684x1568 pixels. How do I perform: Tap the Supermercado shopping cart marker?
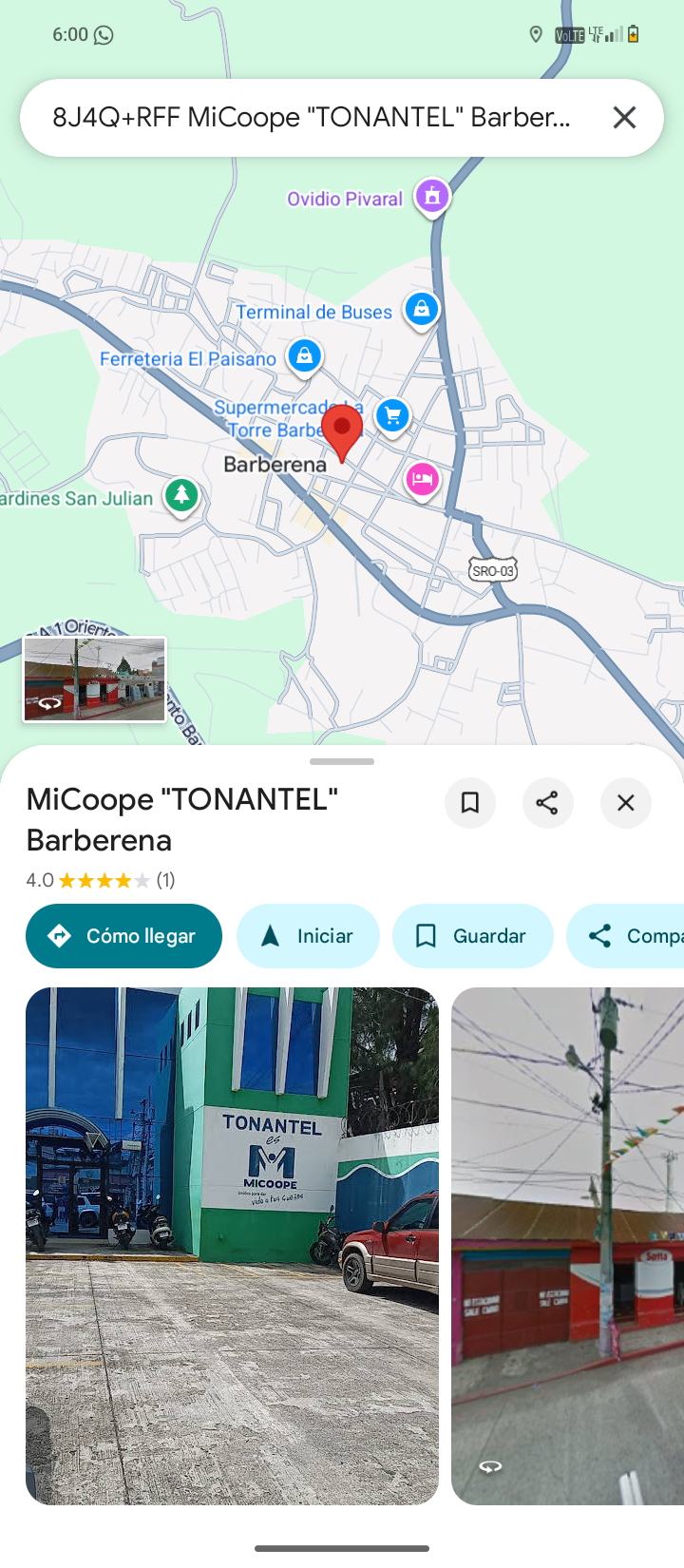[392, 415]
